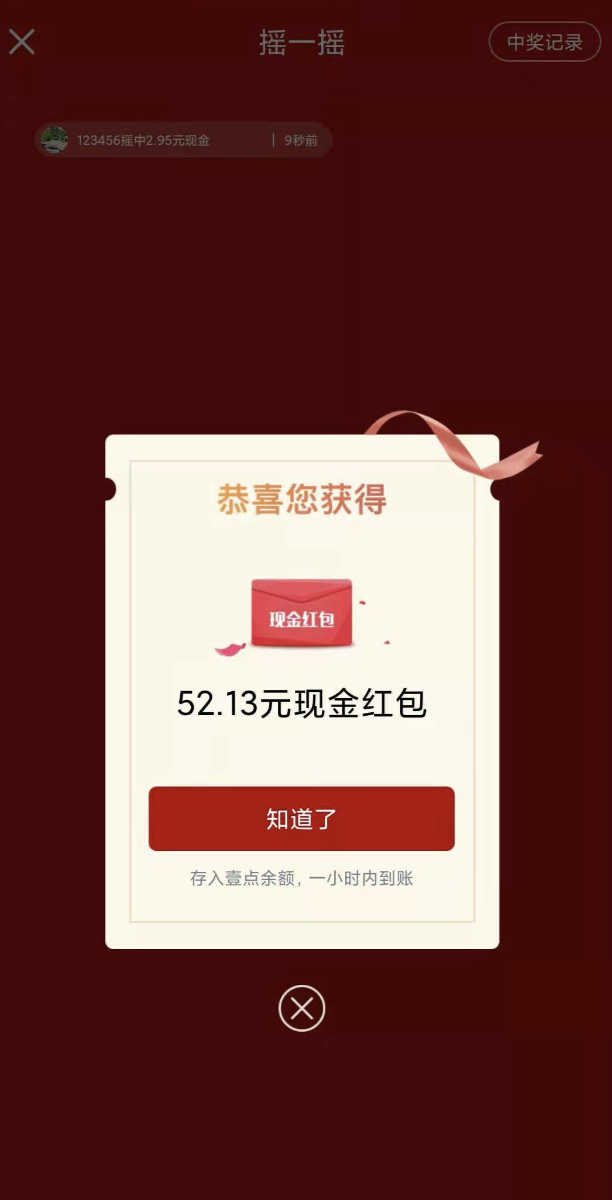The width and height of the screenshot is (612, 1200).
Task: Close the 摇一摇 page with the X
Action: pos(22,42)
